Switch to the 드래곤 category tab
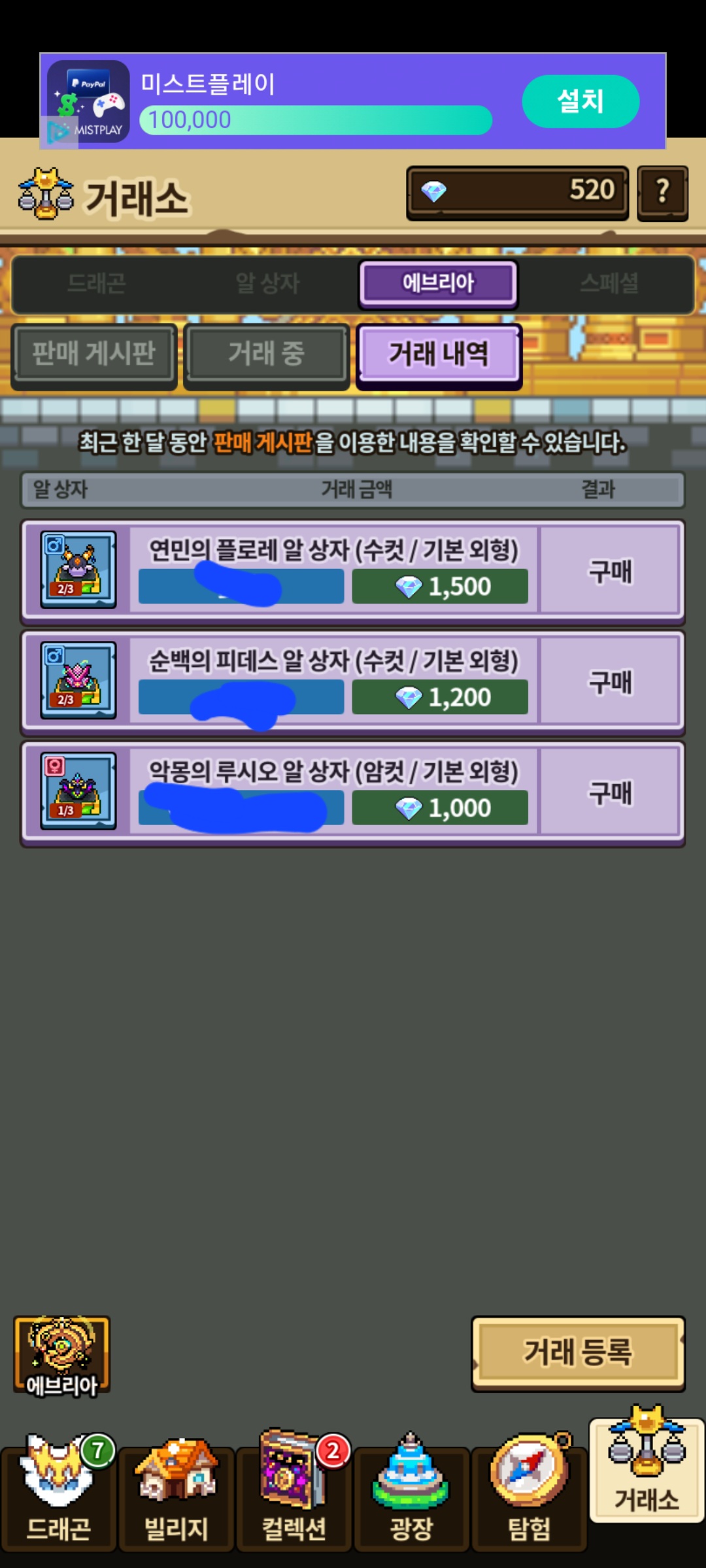706x1568 pixels. 97,284
